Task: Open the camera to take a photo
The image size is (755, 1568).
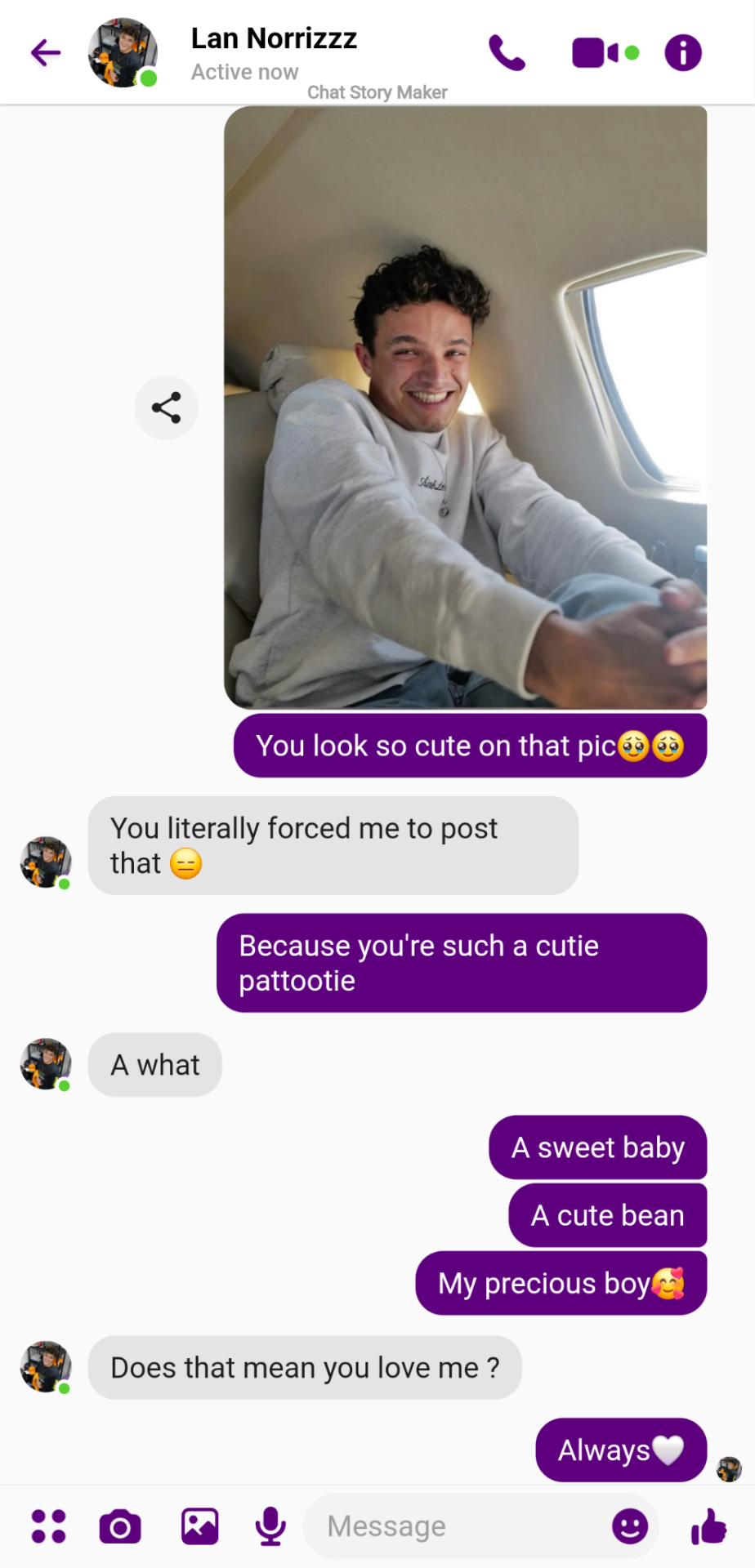Action: coord(120,1526)
